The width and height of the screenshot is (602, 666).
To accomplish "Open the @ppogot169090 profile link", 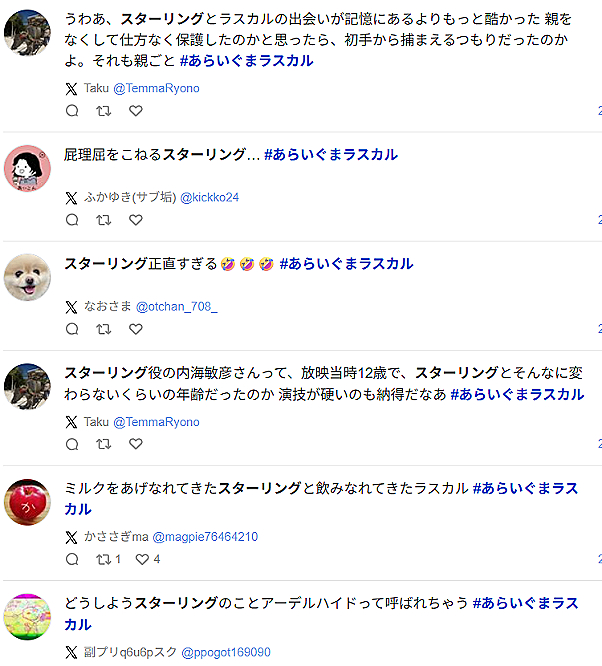I will pyautogui.click(x=225, y=652).
